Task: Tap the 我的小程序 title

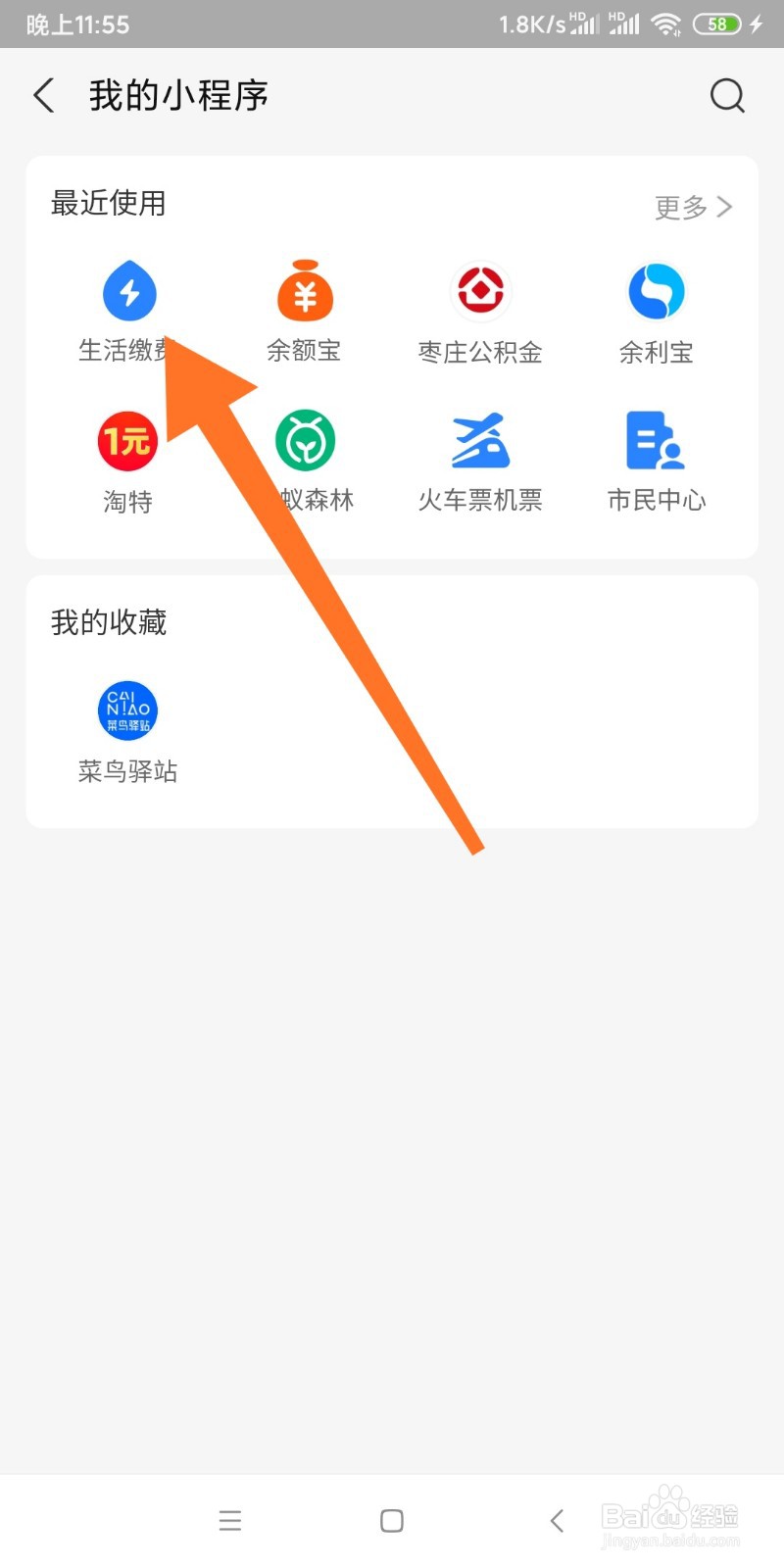Action: [x=176, y=96]
